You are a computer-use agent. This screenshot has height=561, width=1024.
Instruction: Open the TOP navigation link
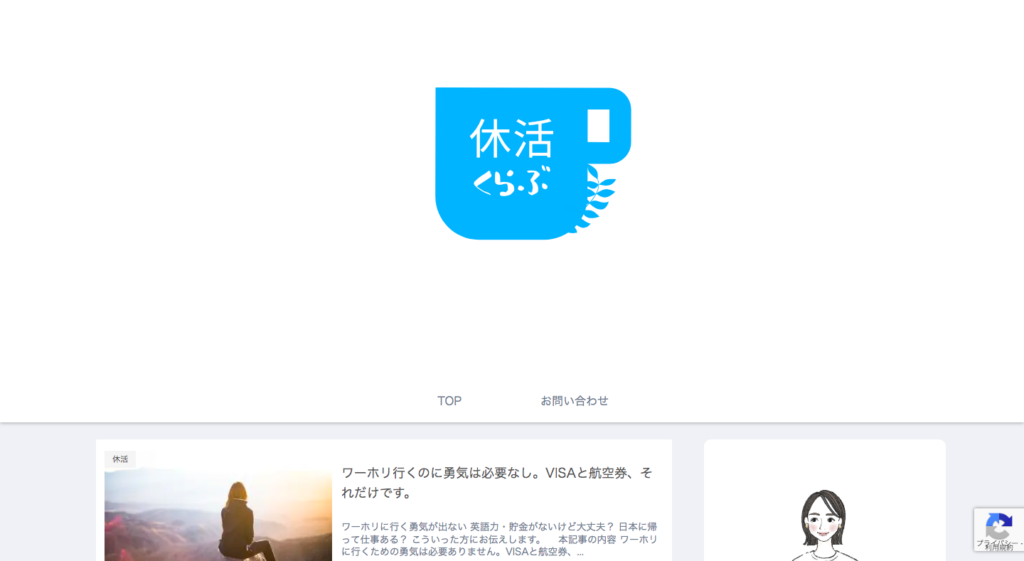[x=449, y=401]
